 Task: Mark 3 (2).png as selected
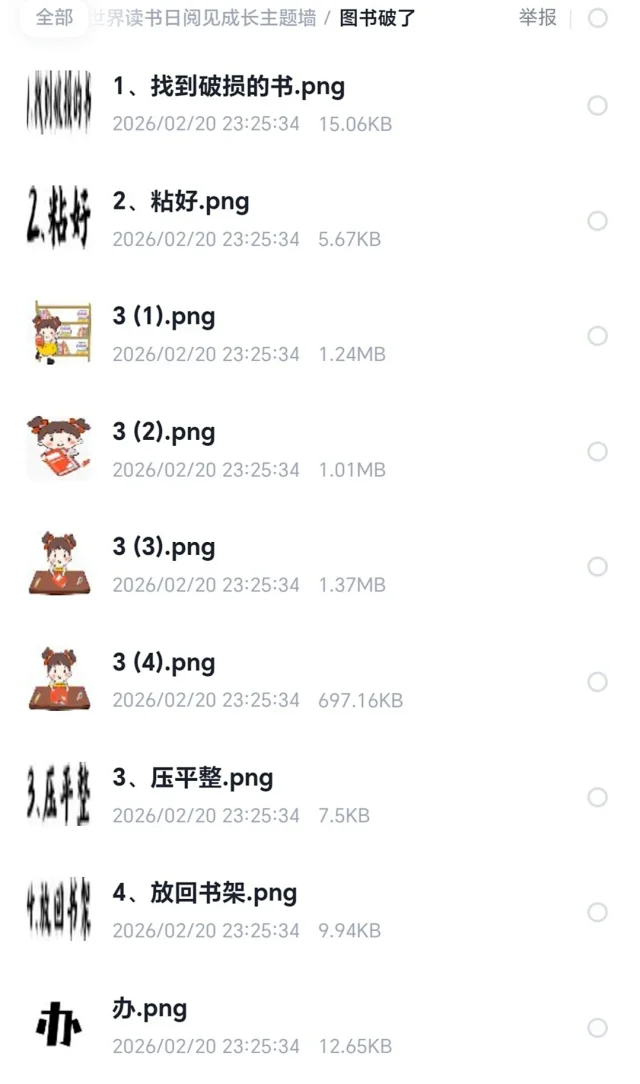(597, 452)
